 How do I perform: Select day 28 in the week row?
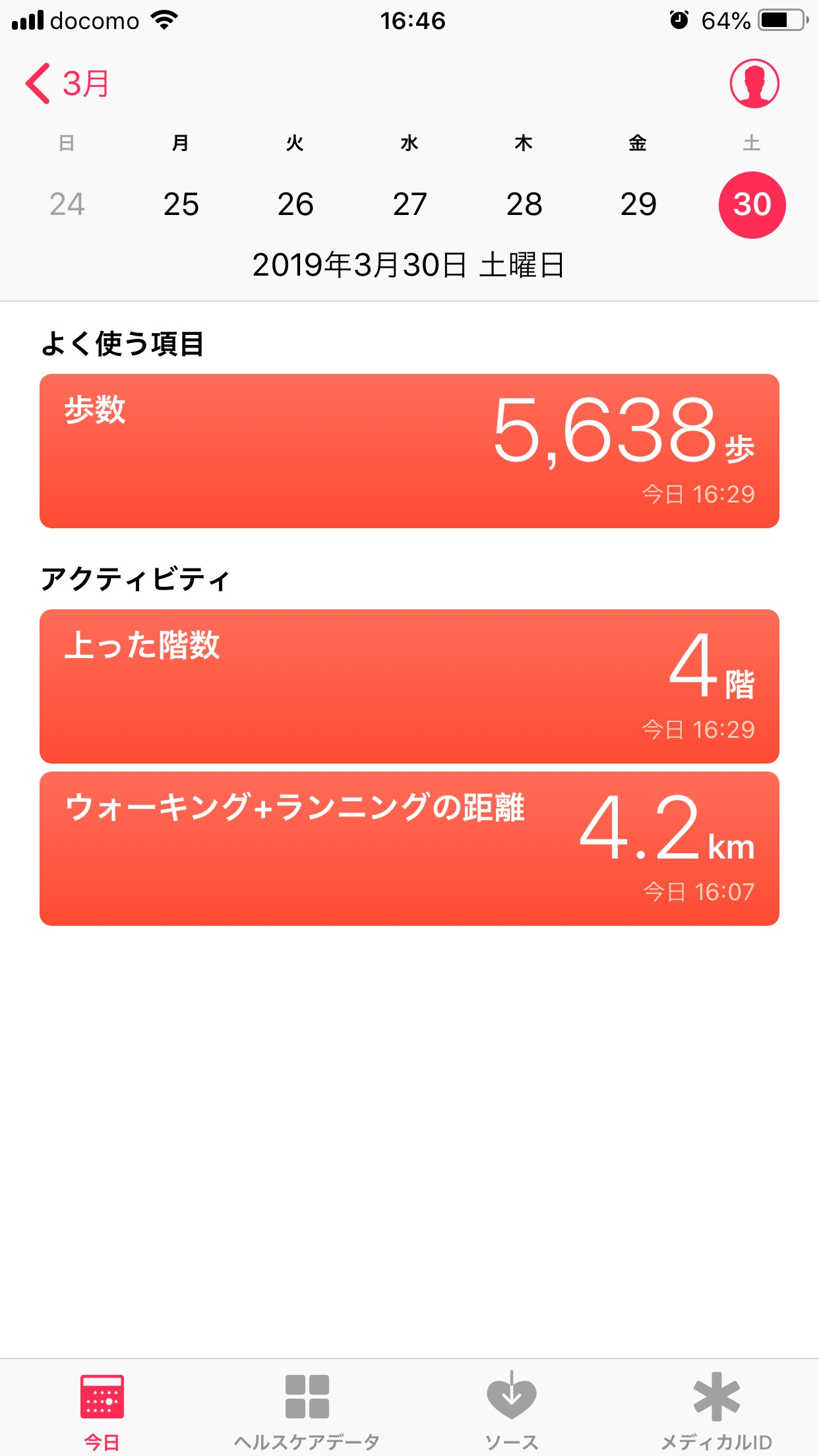pyautogui.click(x=524, y=204)
